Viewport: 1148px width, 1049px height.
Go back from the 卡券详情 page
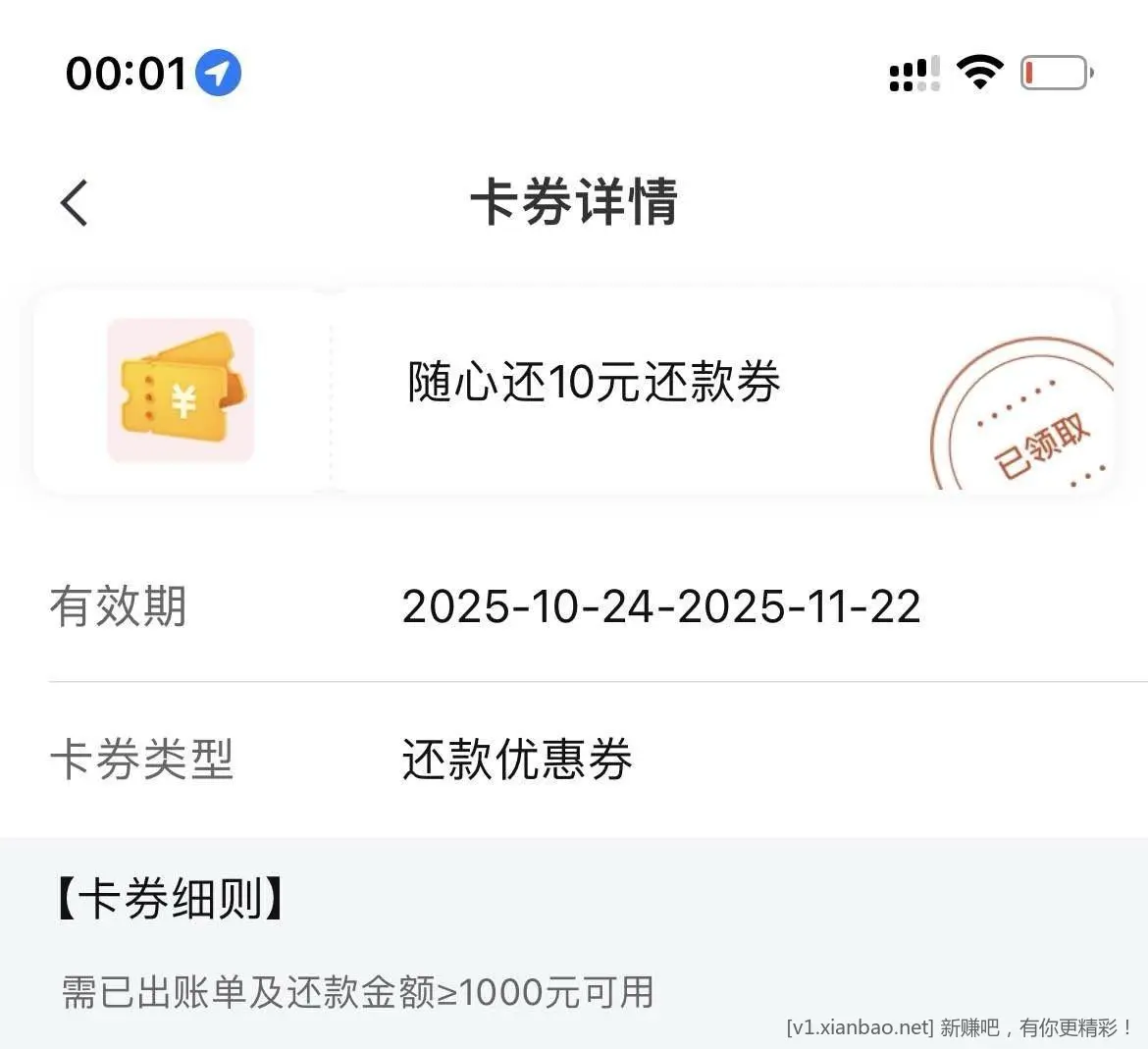75,203
